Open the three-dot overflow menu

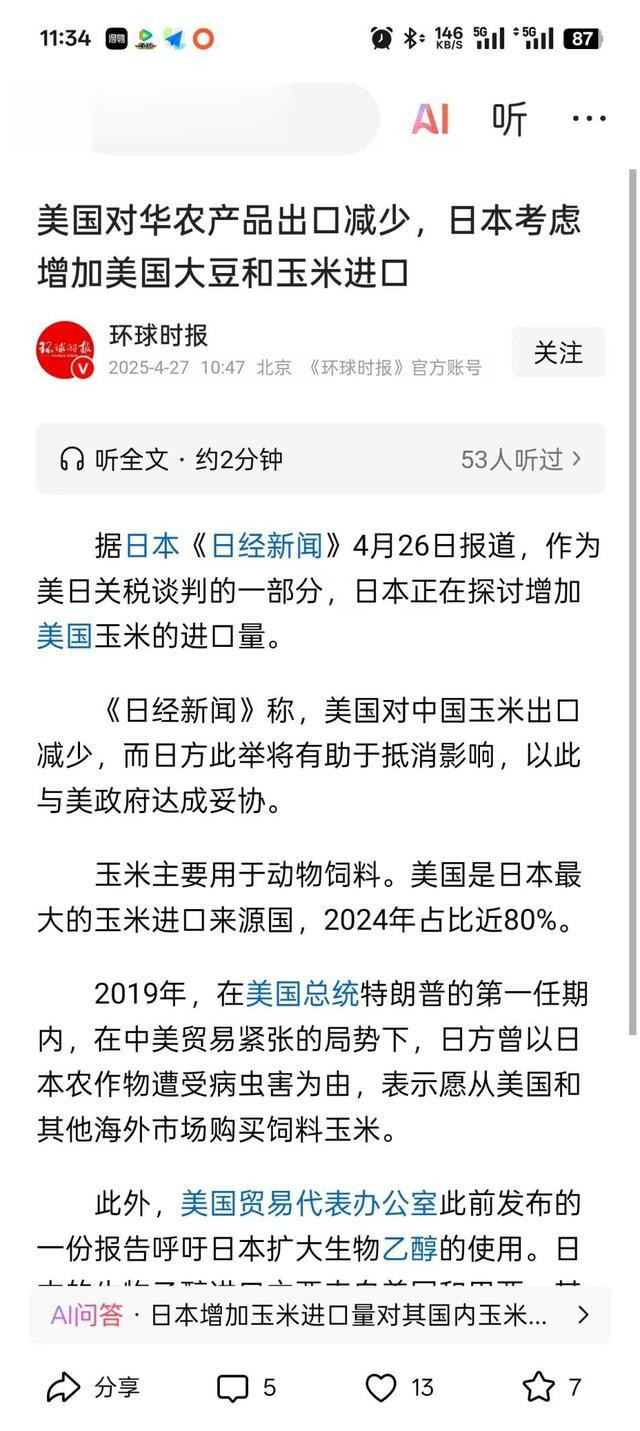click(589, 119)
